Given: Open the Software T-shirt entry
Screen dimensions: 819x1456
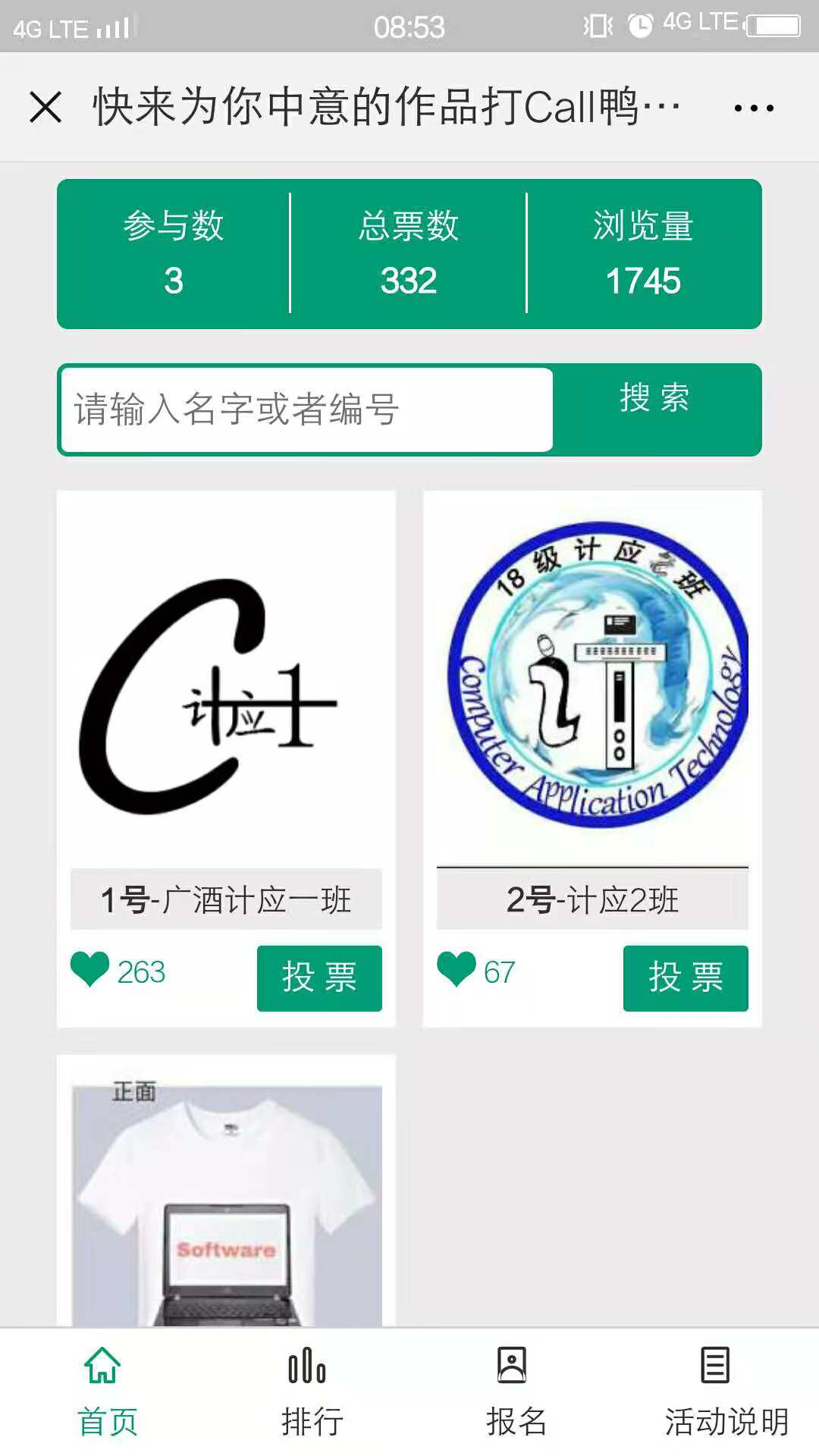Looking at the screenshot, I should (x=226, y=1206).
